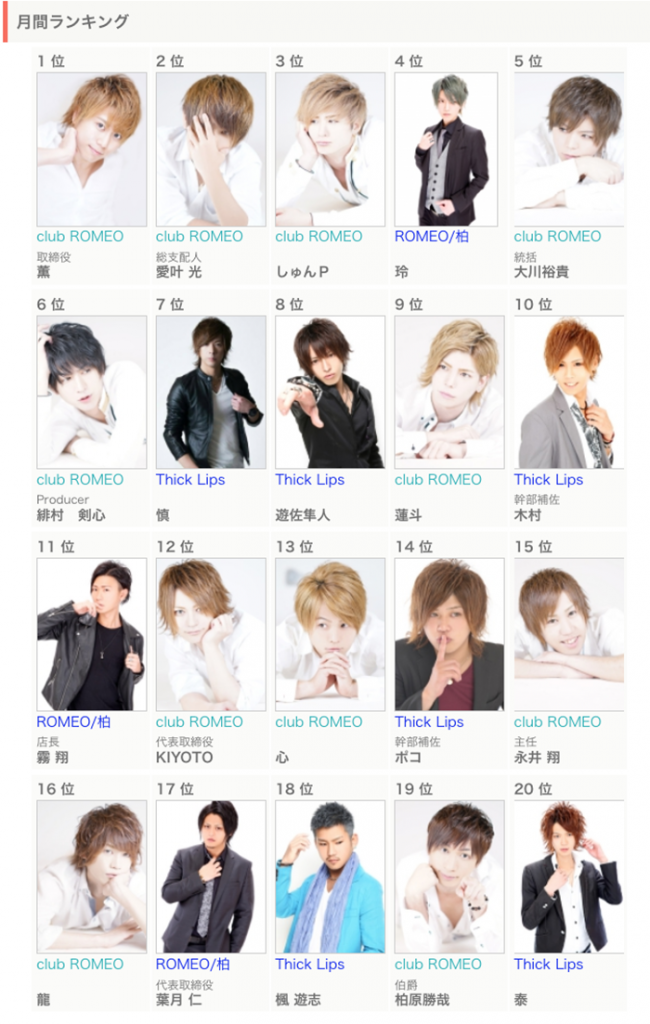View しゅんP's rank 3 profile picture
650x1024 pixels.
click(x=330, y=149)
